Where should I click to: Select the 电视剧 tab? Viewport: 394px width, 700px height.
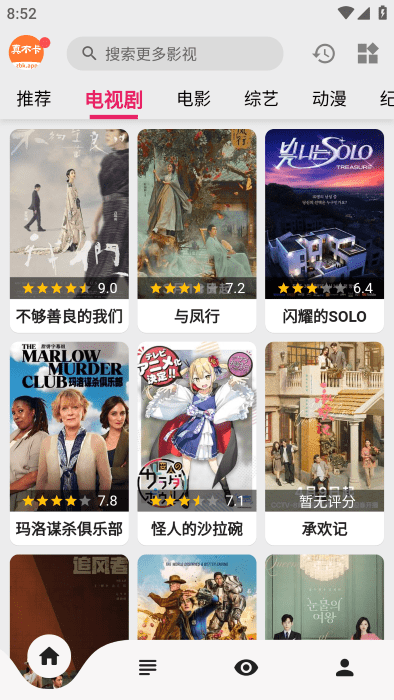tap(114, 99)
